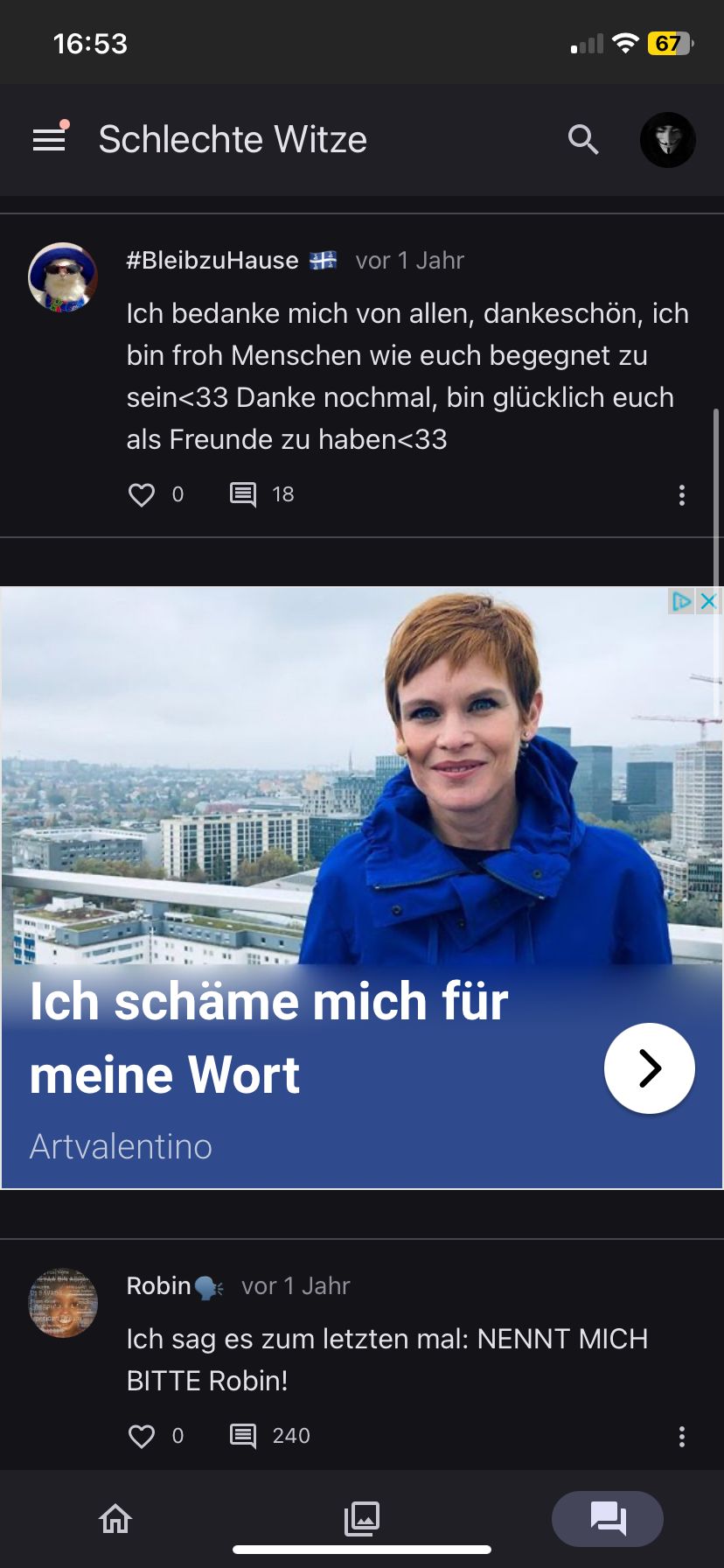The width and height of the screenshot is (724, 1568).
Task: Open the hamburger menu drawer
Action: [50, 139]
